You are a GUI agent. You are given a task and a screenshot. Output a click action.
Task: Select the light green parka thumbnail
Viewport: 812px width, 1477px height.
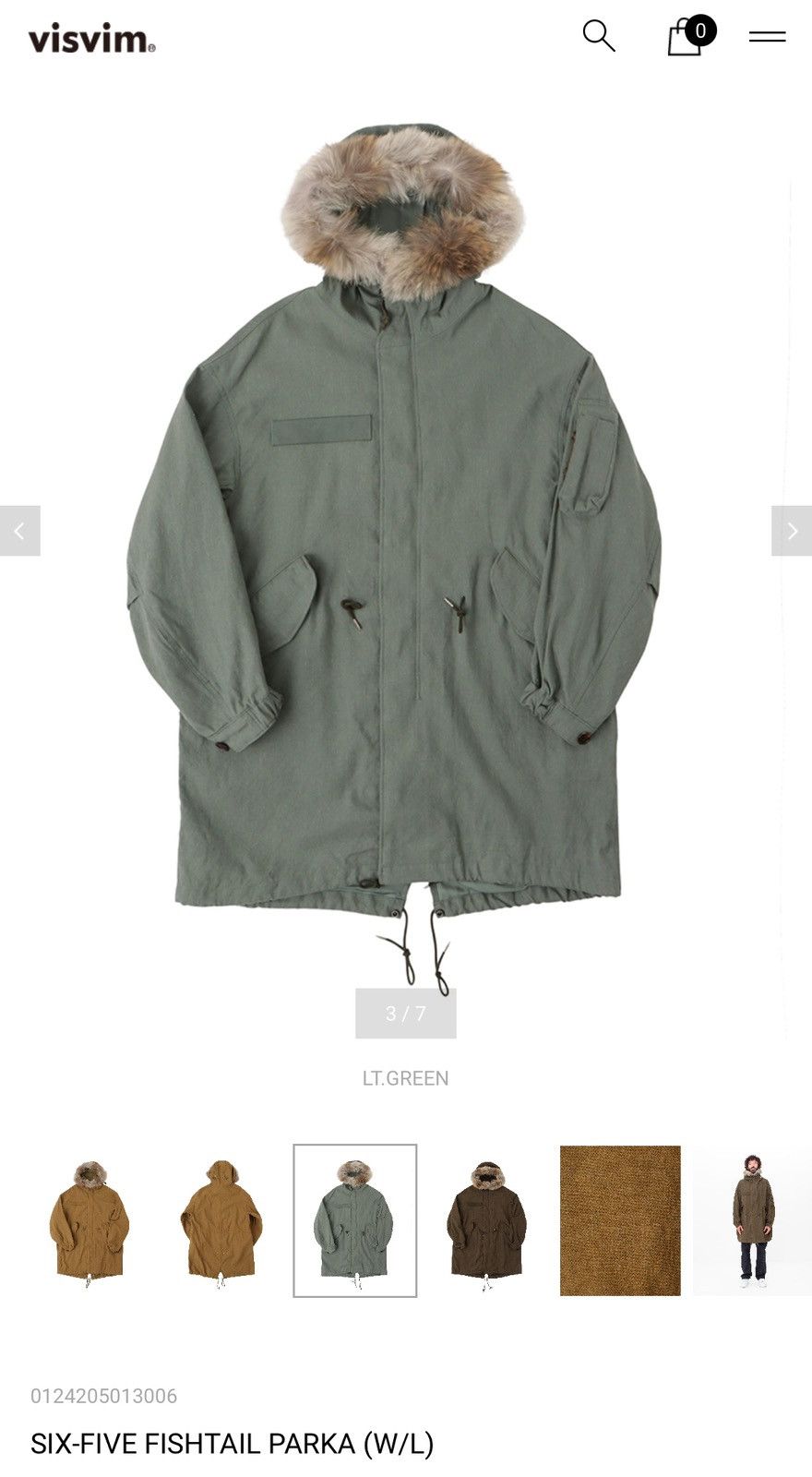click(355, 1221)
